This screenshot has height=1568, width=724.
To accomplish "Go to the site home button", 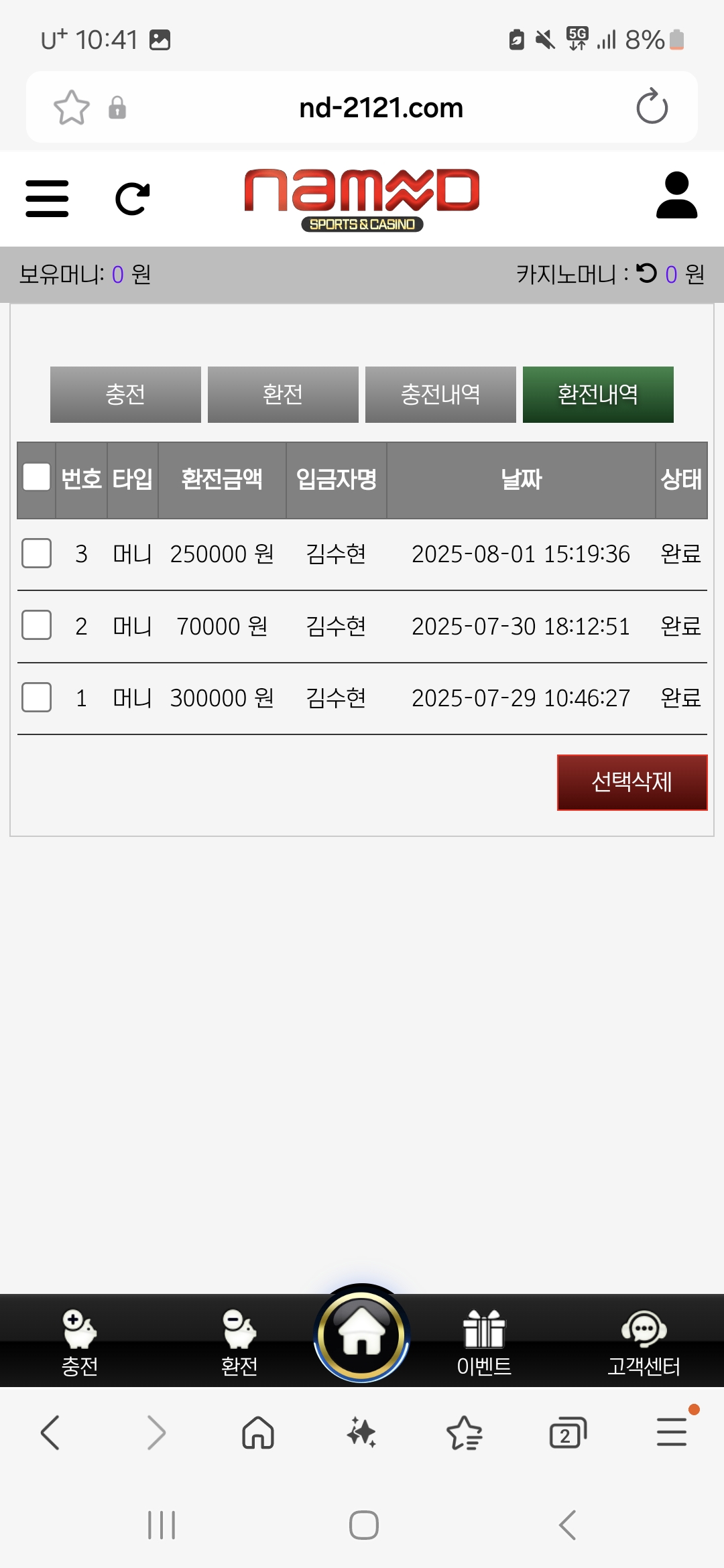I will point(362,1334).
